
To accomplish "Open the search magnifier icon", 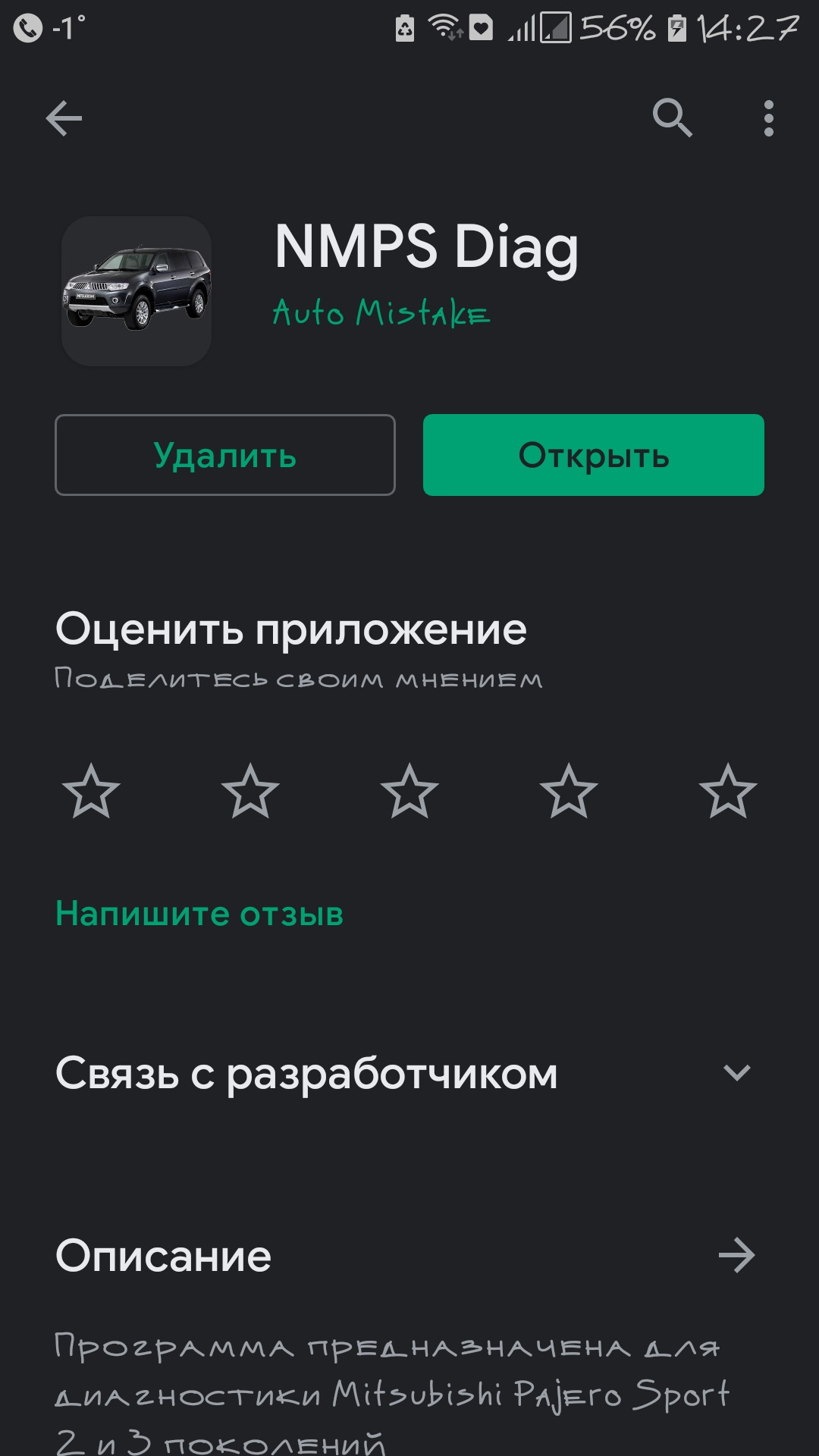I will (x=672, y=118).
